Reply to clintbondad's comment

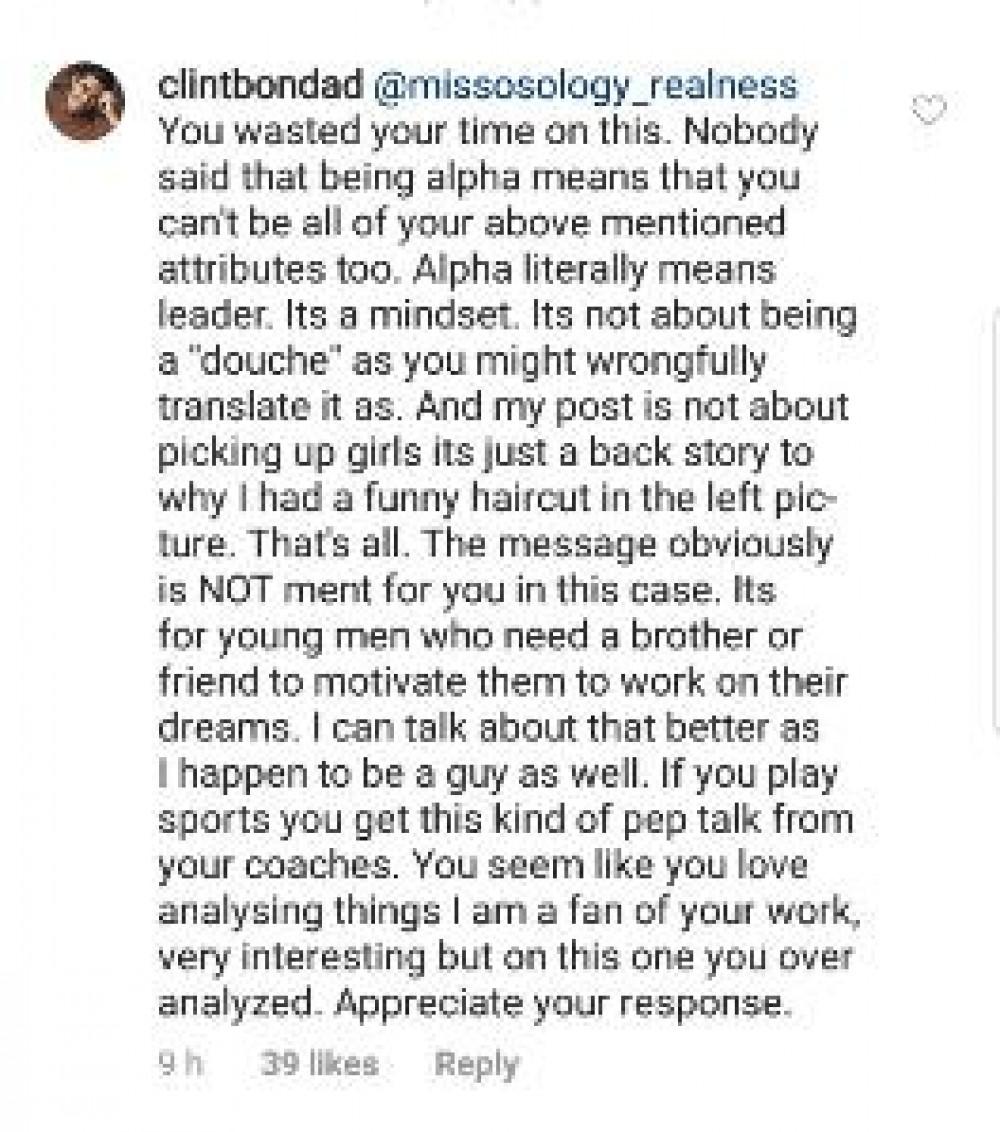480,1066
